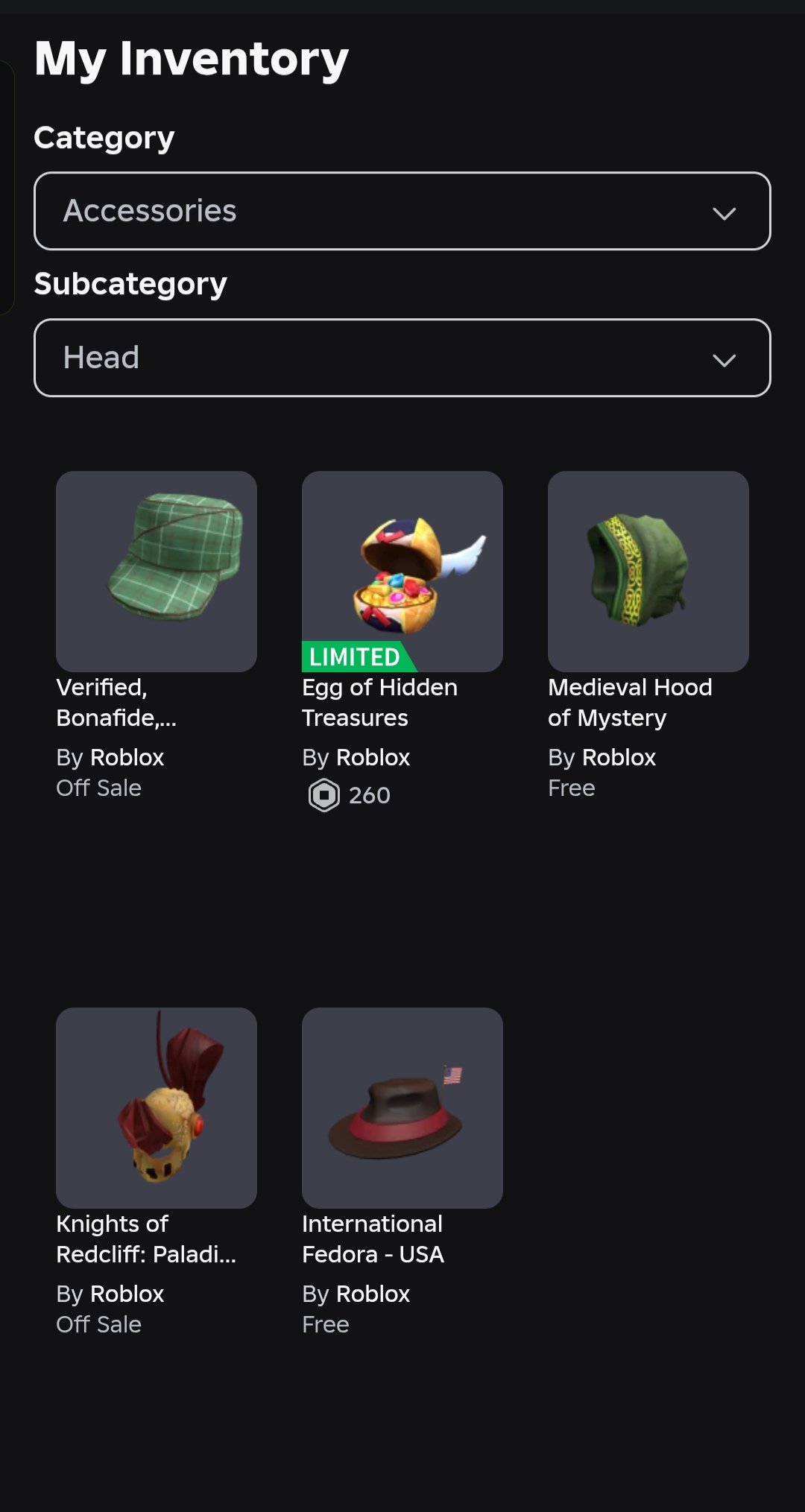Open Roblox creator link under Medieval Hood of Mystery
Viewport: 805px width, 1512px height.
pyautogui.click(x=619, y=757)
